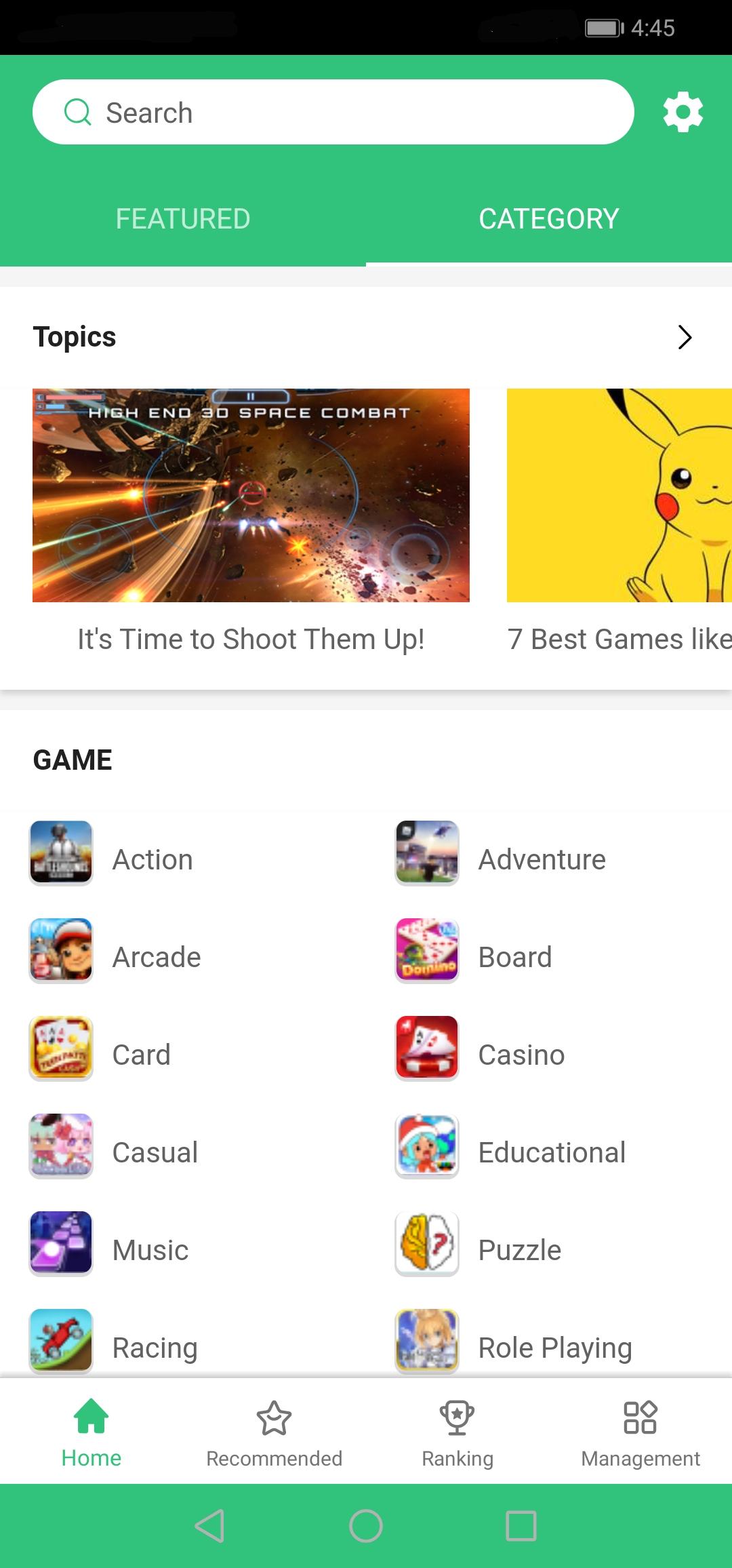This screenshot has height=1568, width=732.
Task: Select the Arcade category
Action: (x=156, y=957)
